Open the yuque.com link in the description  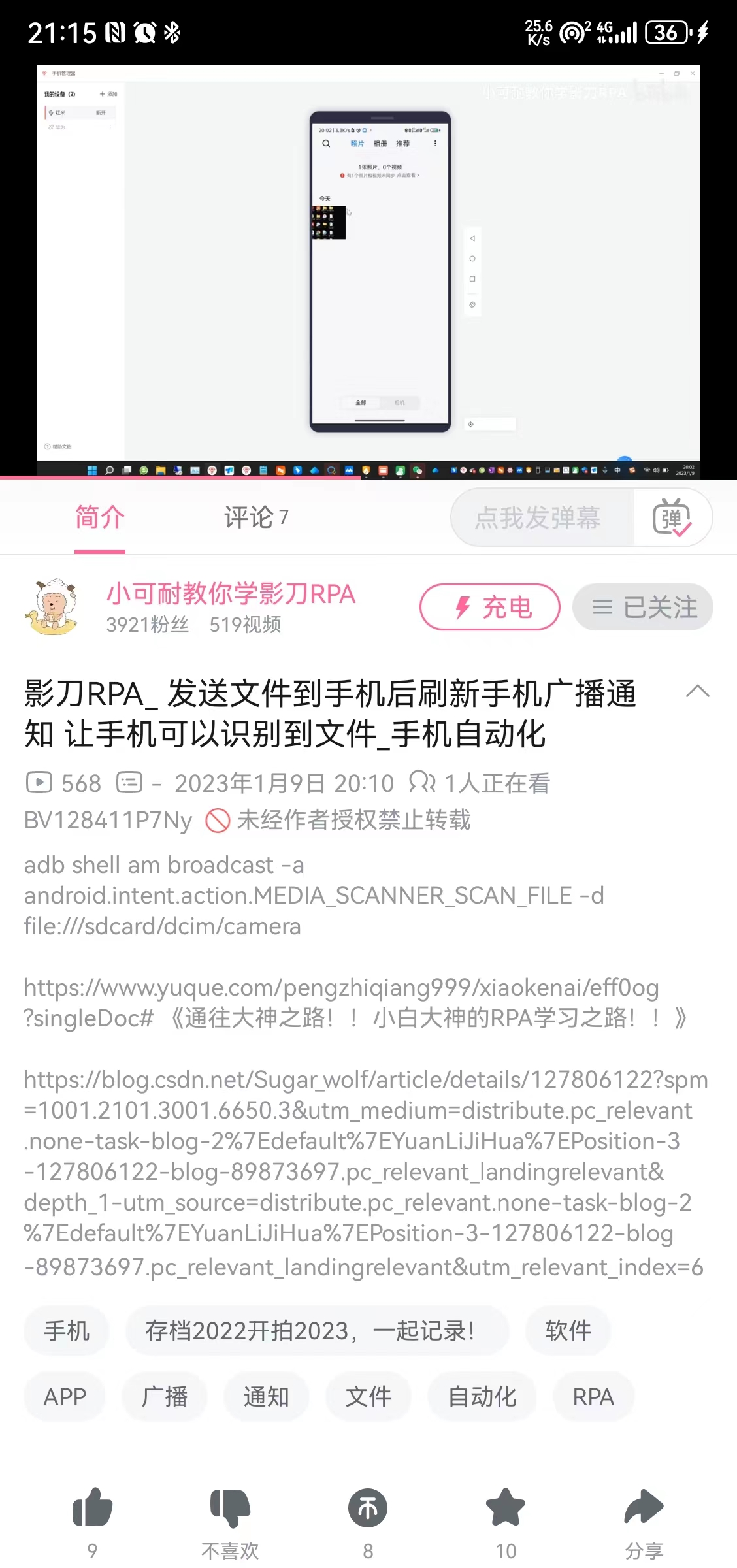coord(341,988)
